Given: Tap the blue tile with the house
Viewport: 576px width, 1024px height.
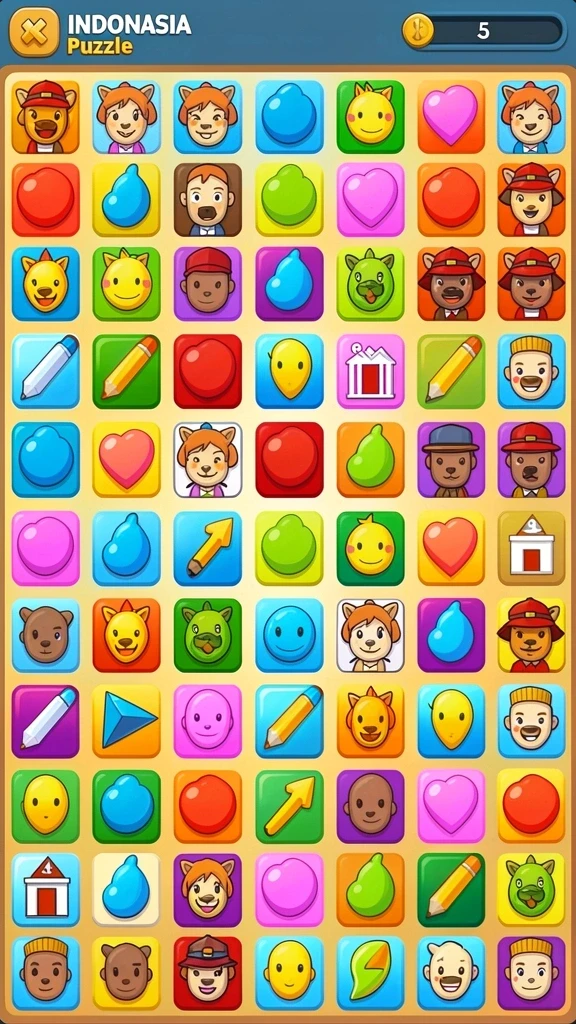Looking at the screenshot, I should coord(46,889).
